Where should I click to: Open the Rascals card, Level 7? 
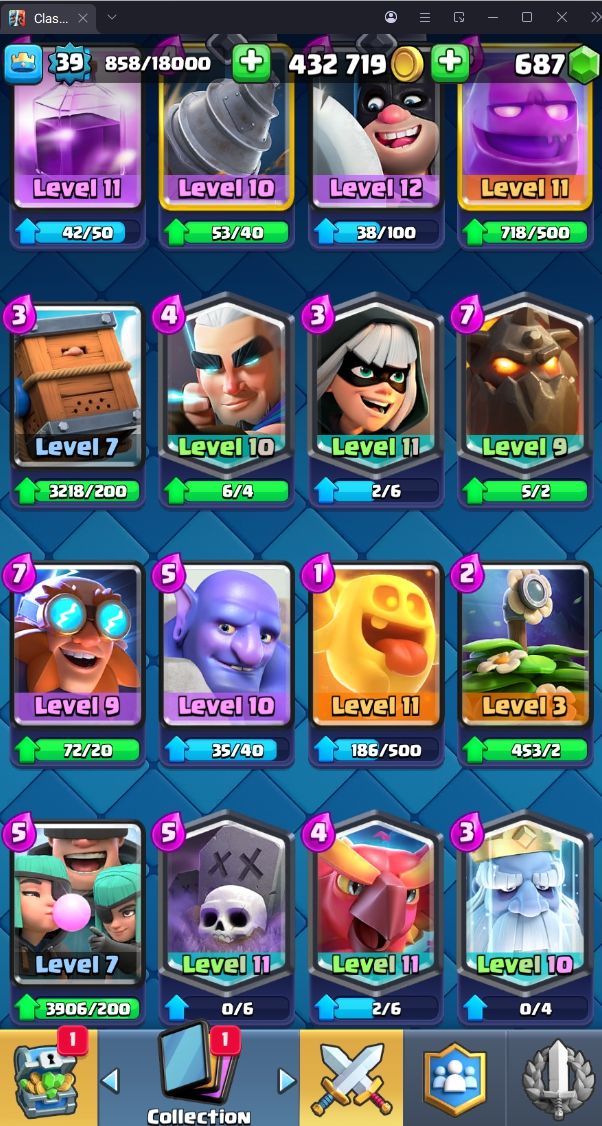pyautogui.click(x=78, y=908)
